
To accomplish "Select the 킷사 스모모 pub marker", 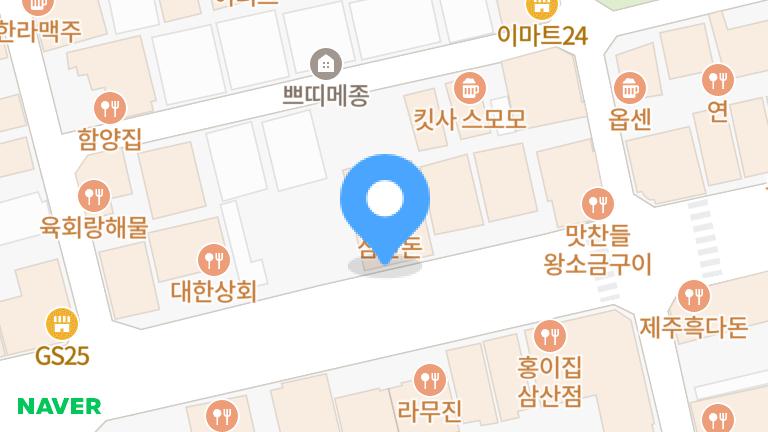I will tap(469, 87).
